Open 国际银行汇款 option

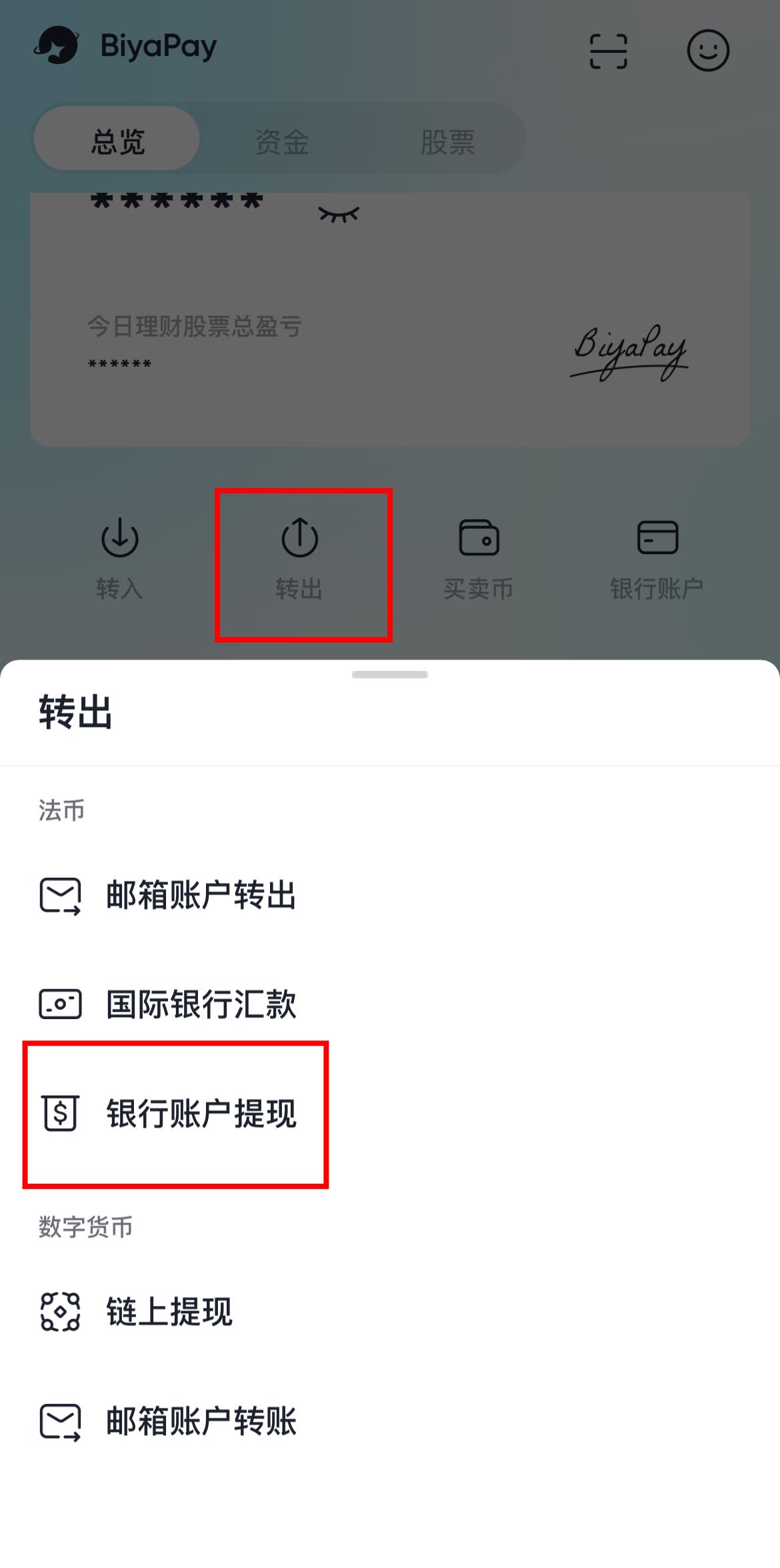[x=200, y=1004]
